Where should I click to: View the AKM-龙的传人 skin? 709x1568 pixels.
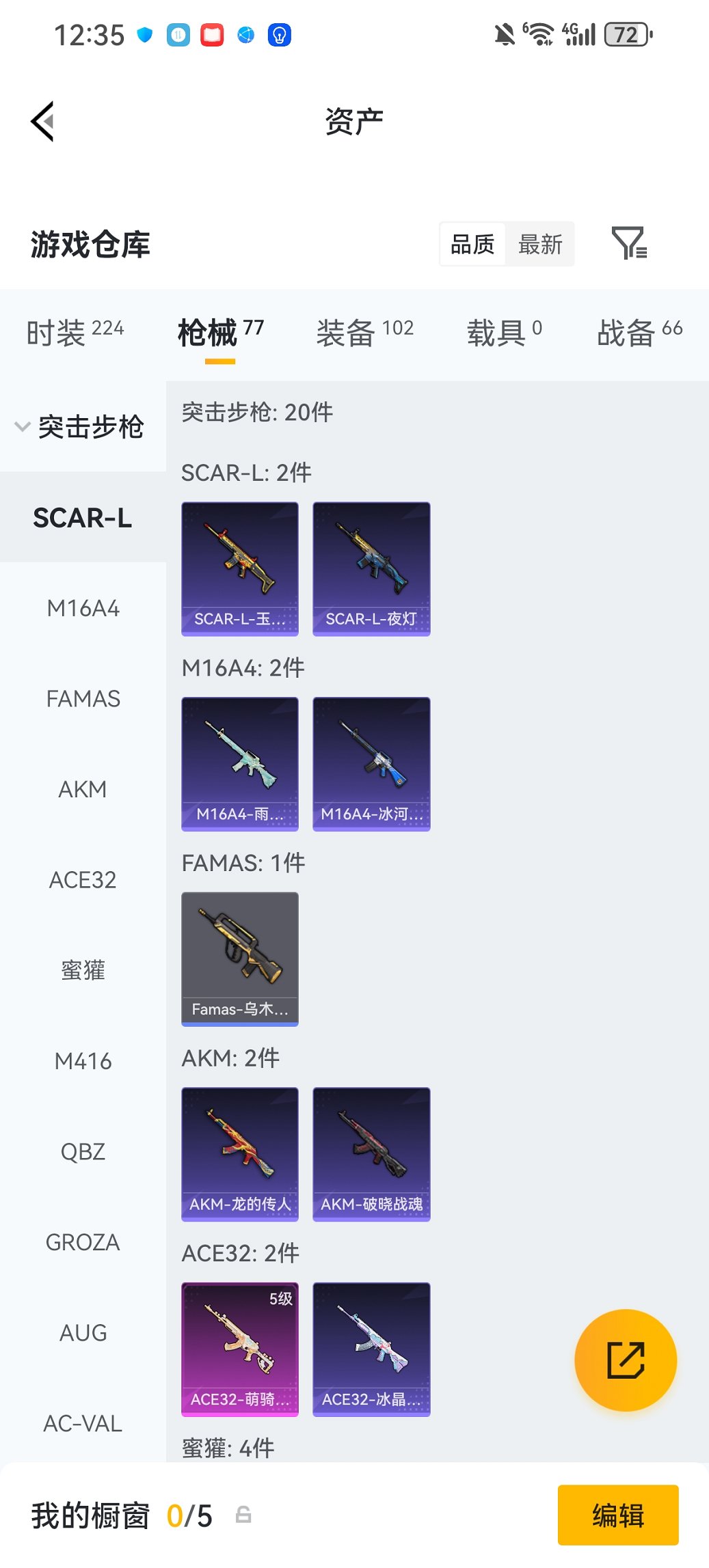[240, 1153]
